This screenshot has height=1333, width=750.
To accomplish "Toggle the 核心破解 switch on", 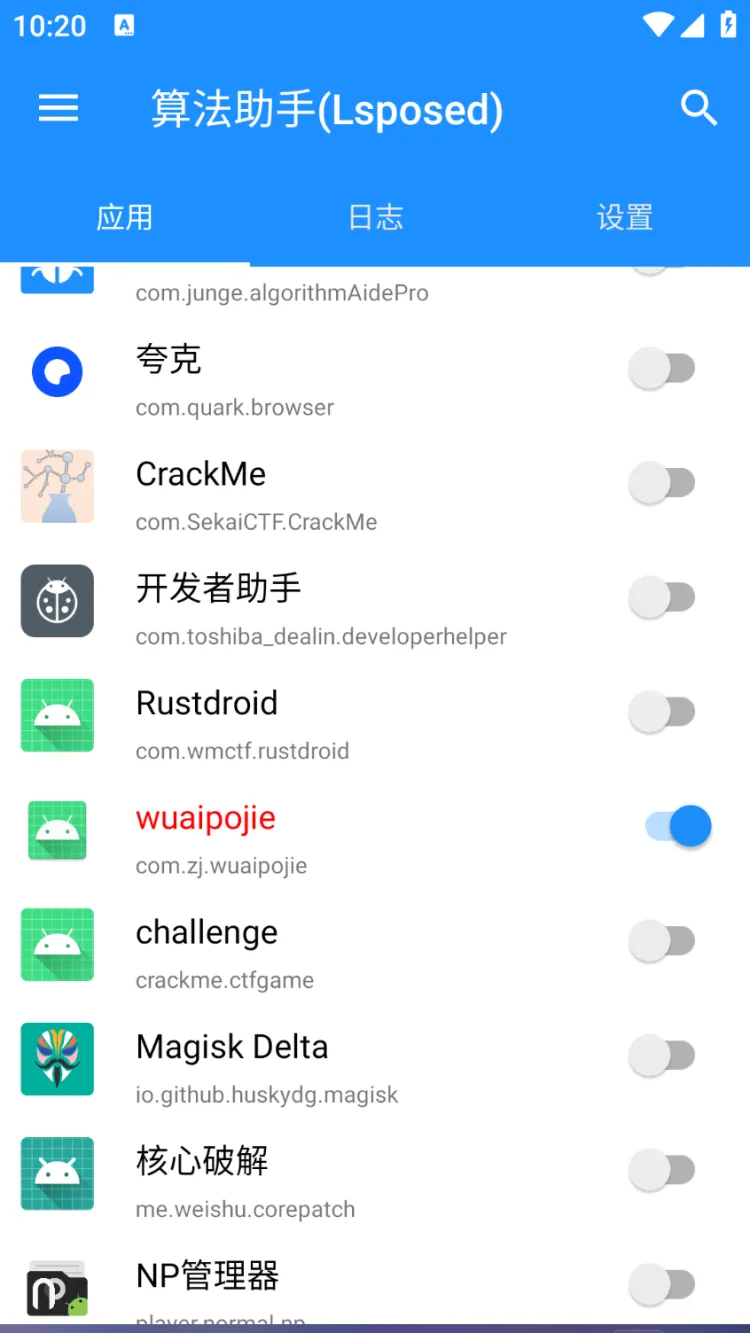I will pos(662,1170).
